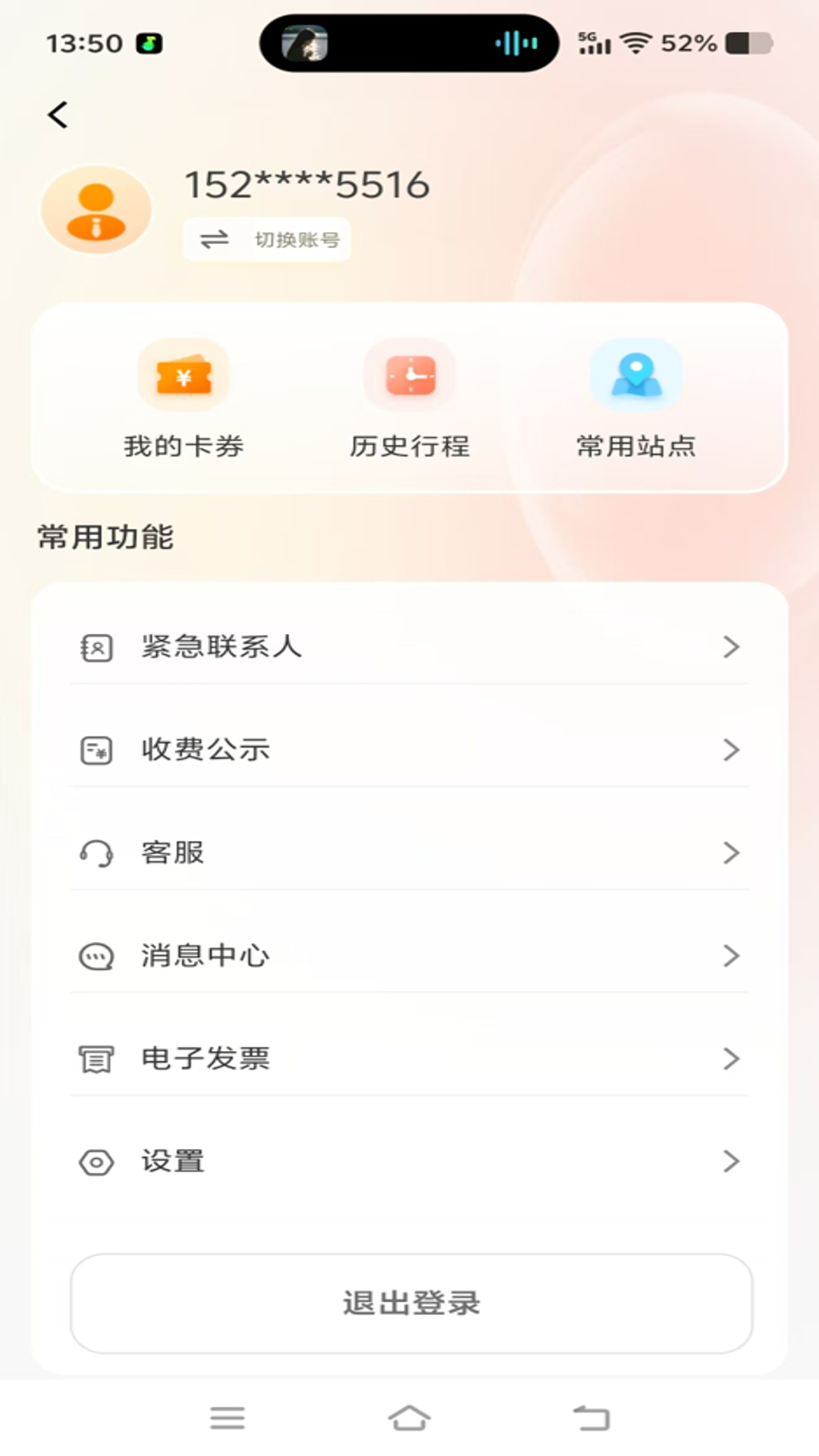
Task: Open 常用站点 favorite stations icon
Action: pos(635,375)
